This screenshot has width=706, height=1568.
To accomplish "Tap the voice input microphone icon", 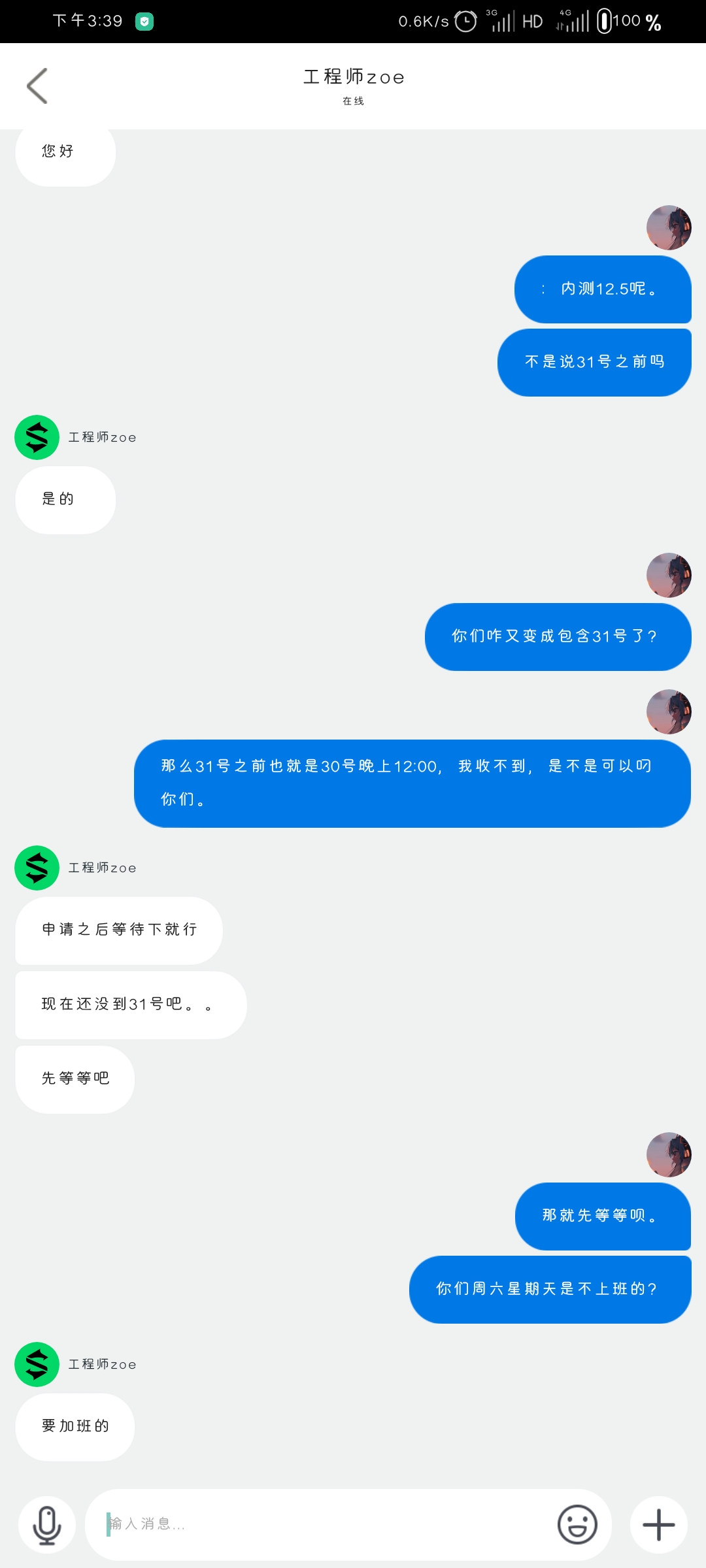I will click(x=47, y=1525).
